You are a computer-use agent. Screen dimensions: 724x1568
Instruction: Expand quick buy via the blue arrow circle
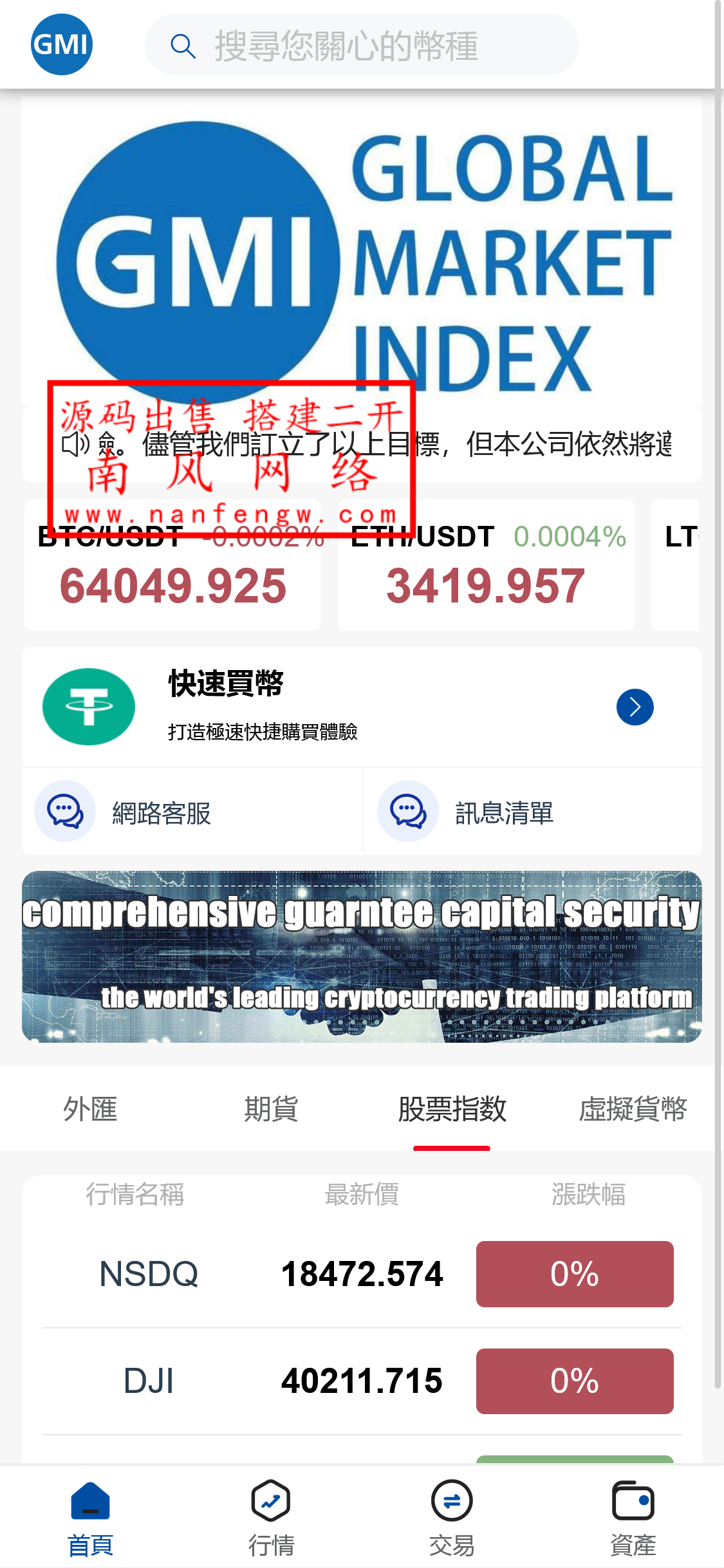click(635, 706)
